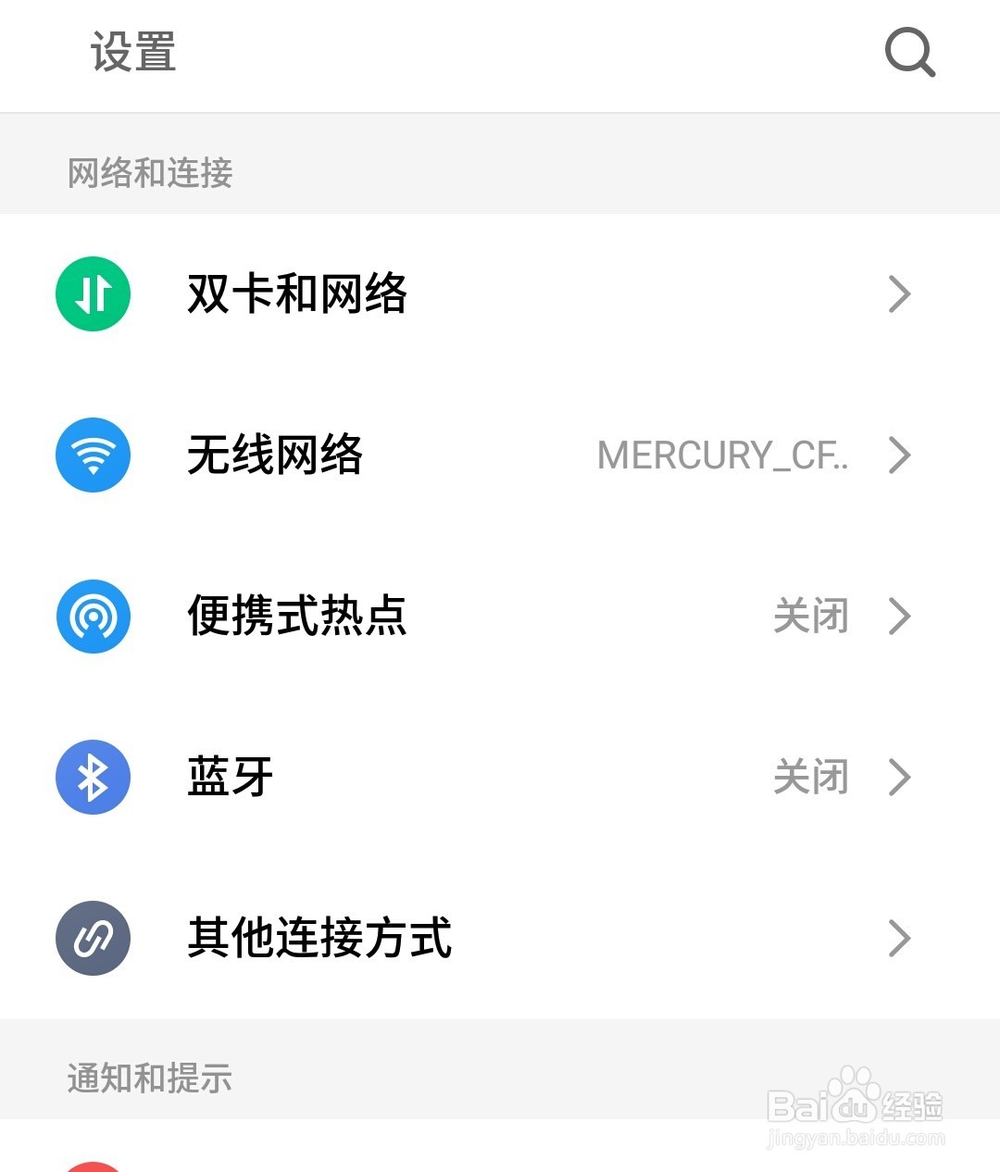Turn on Bluetooth currently showing 关闭

(x=811, y=778)
